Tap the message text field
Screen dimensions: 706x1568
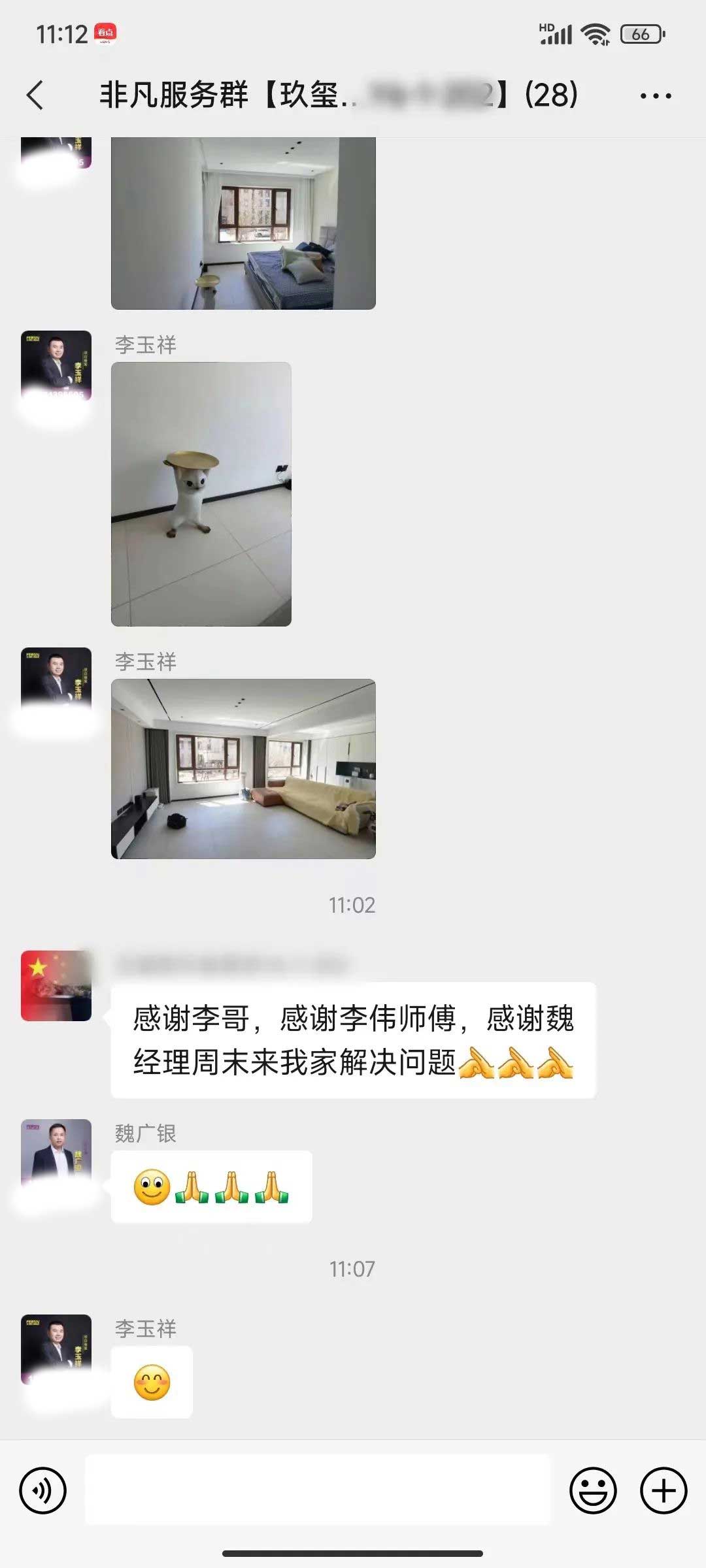point(318,1490)
